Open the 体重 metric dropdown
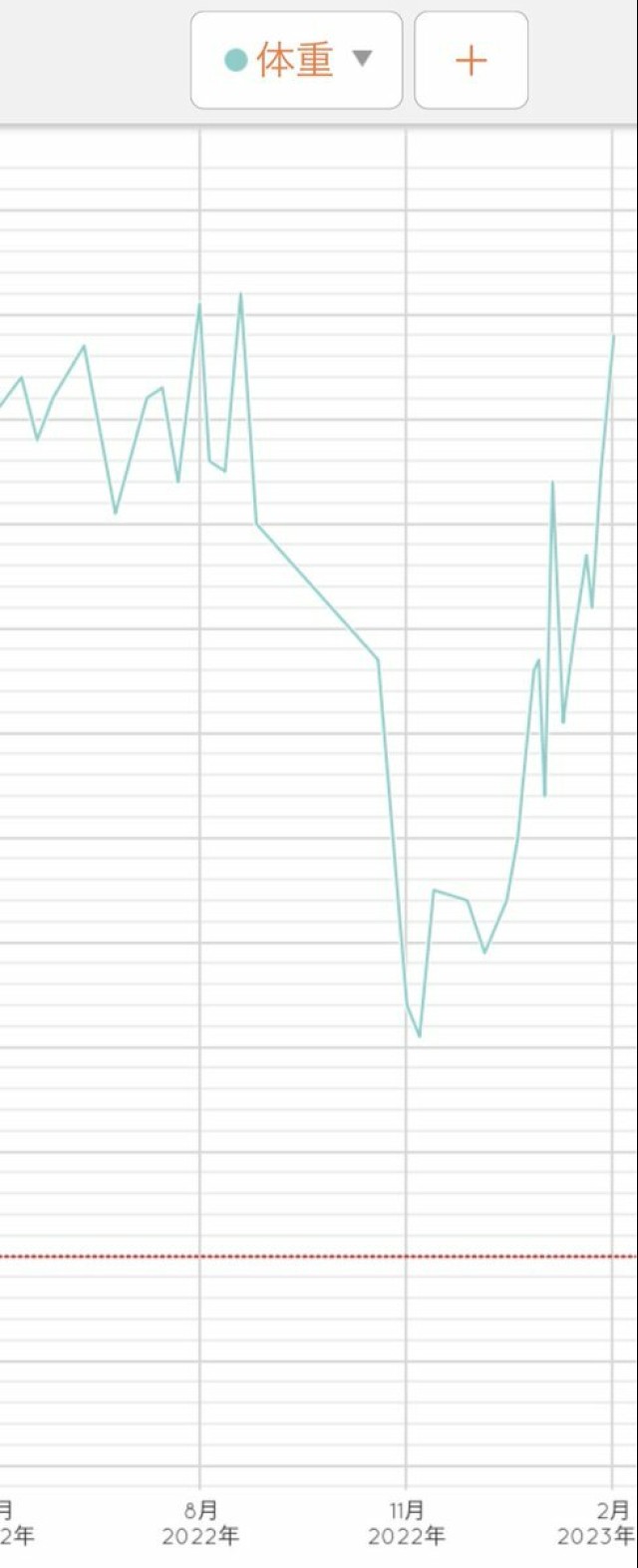 (x=296, y=60)
